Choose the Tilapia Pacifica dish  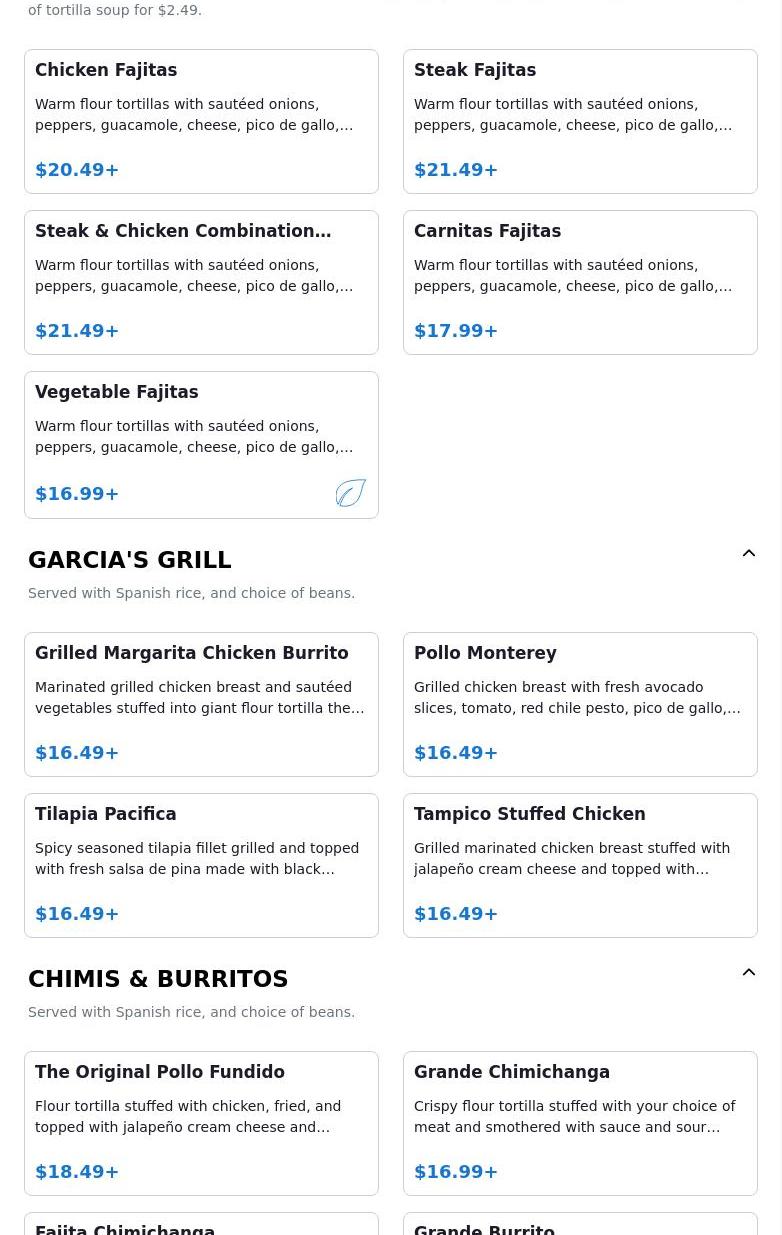coord(201,865)
